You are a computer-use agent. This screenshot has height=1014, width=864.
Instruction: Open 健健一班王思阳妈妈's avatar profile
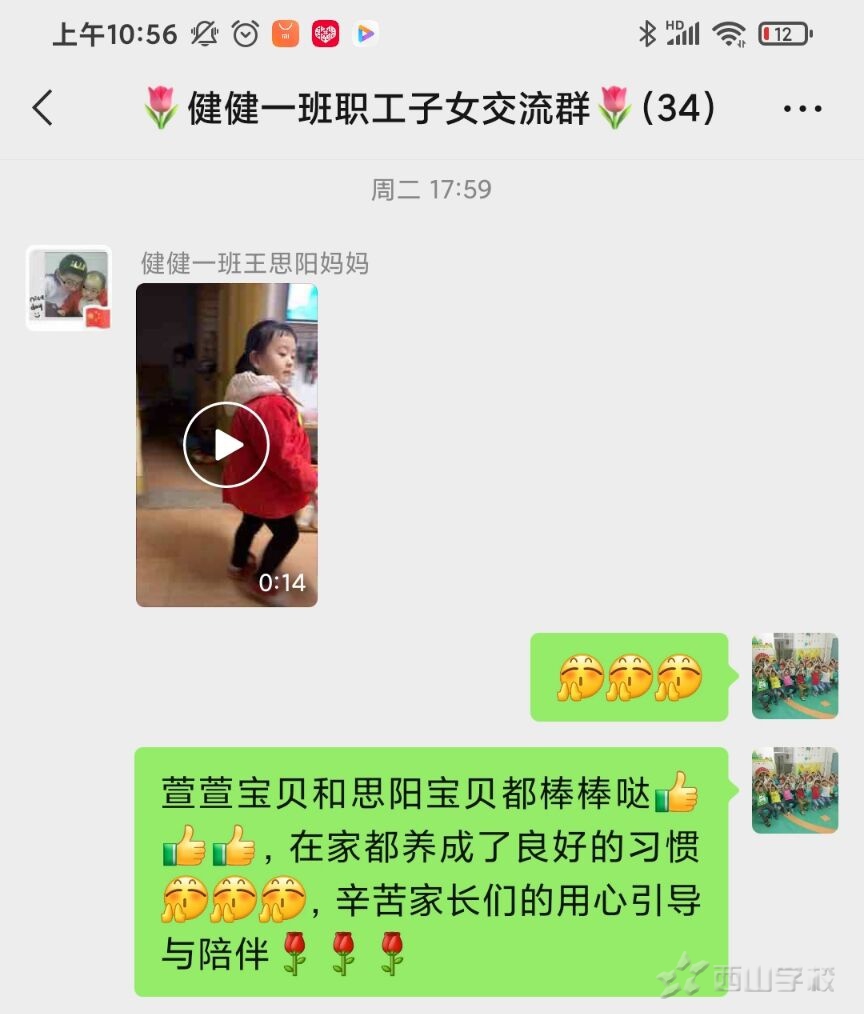[x=69, y=287]
